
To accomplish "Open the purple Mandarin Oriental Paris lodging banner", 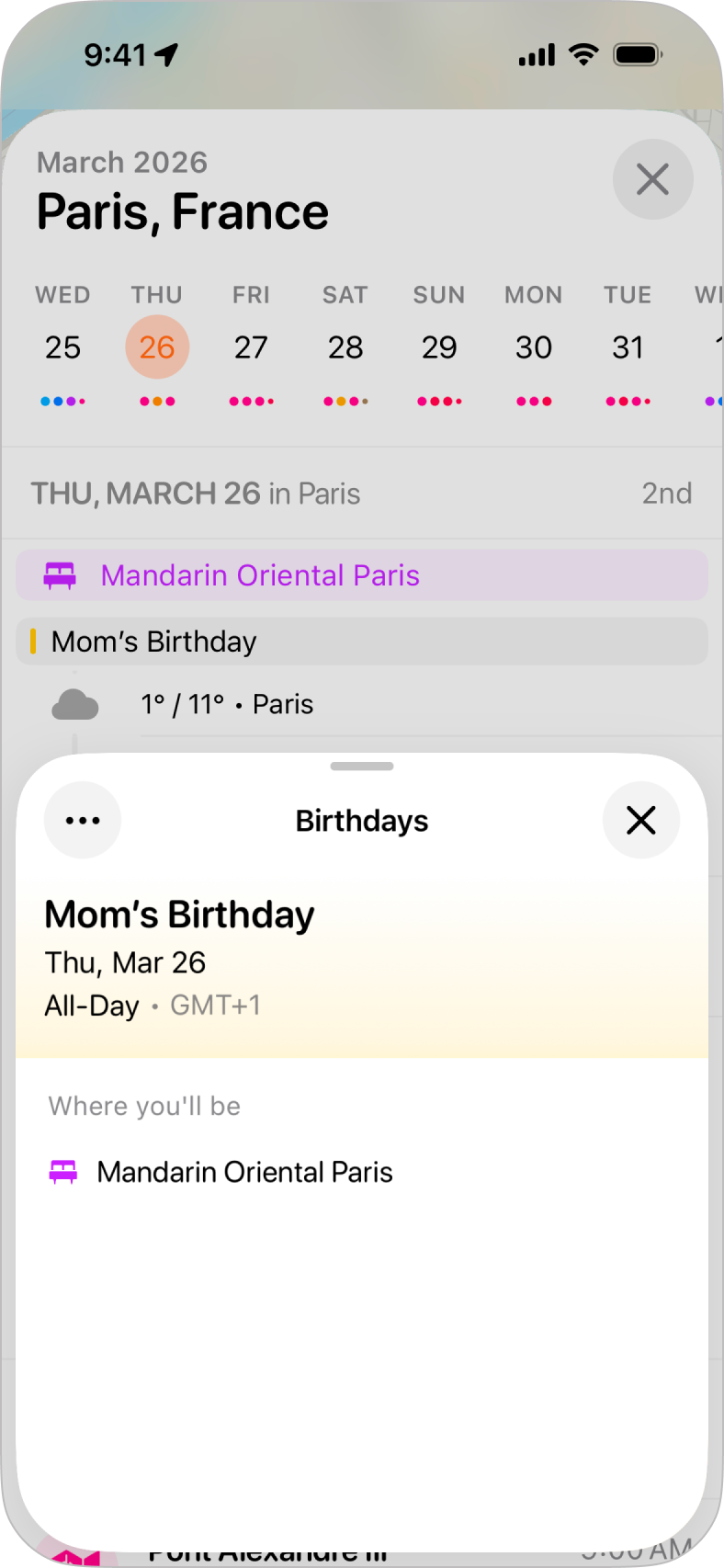I will (362, 575).
